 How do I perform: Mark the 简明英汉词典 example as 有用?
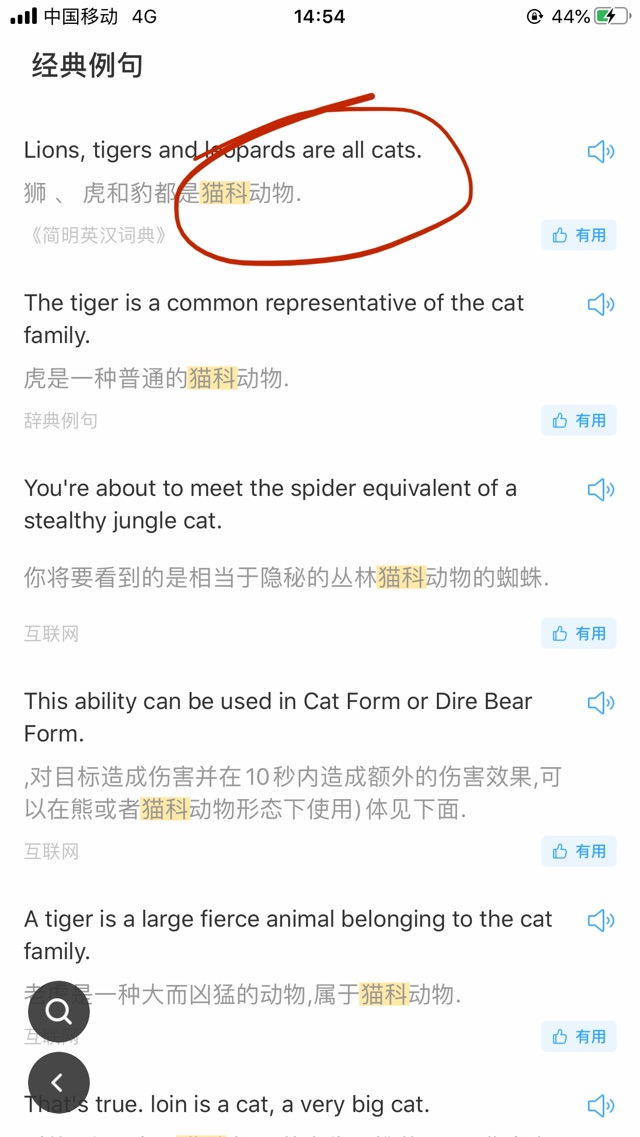[579, 235]
